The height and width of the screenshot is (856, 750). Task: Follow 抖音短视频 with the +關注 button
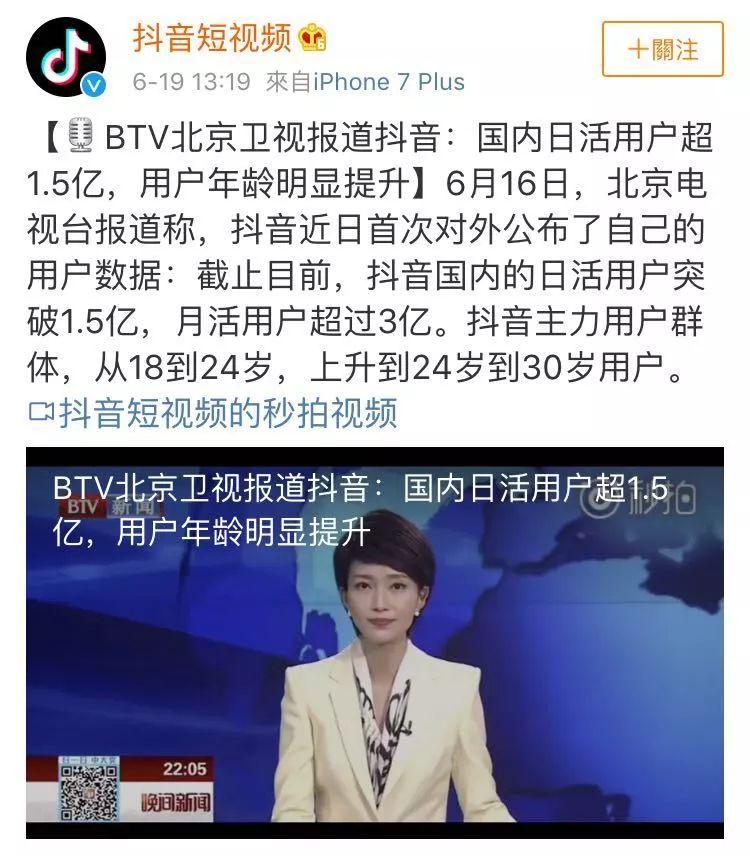click(662, 49)
